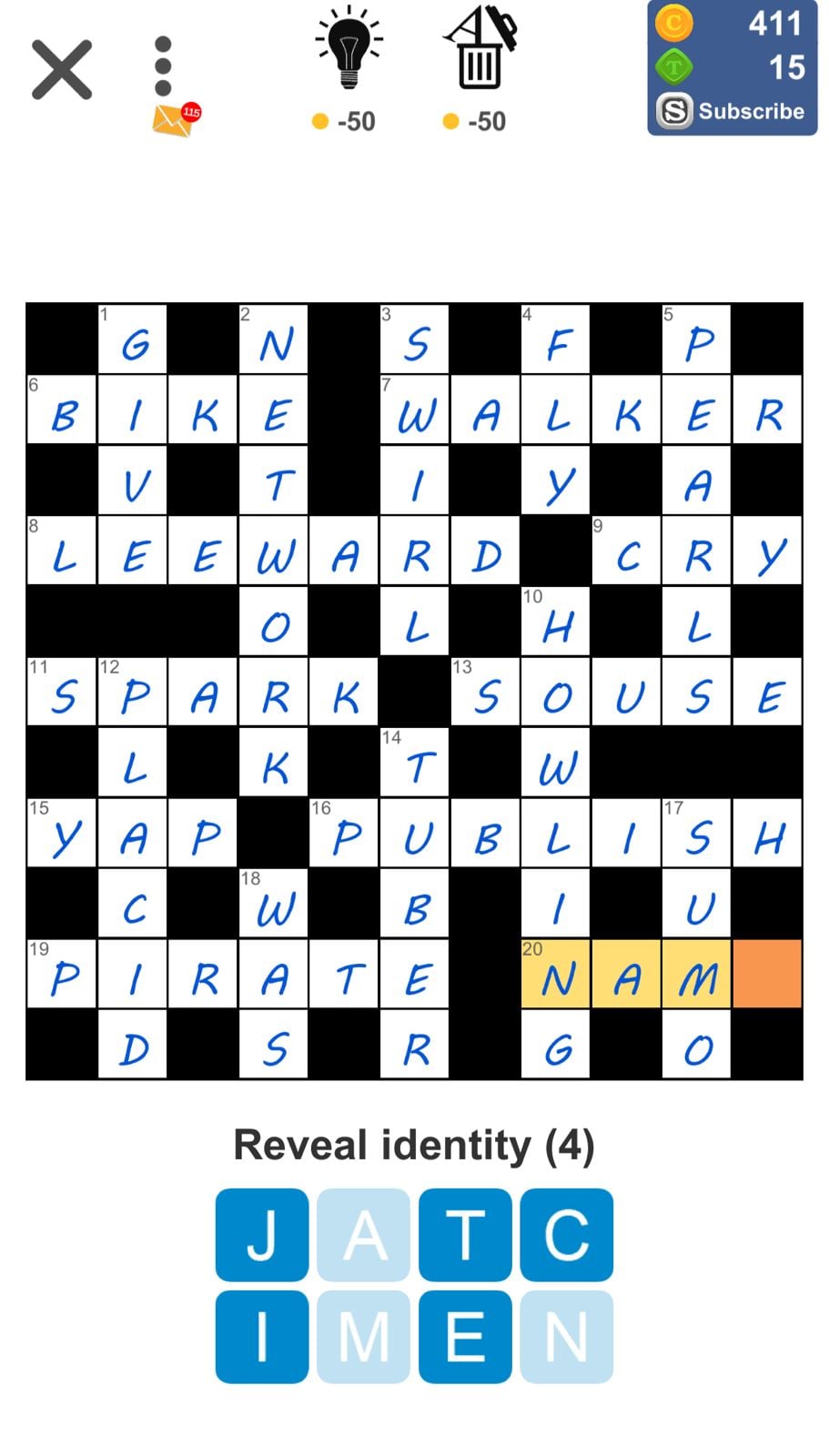Open the three-dot overflow menu
The width and height of the screenshot is (829, 1456).
pyautogui.click(x=163, y=66)
